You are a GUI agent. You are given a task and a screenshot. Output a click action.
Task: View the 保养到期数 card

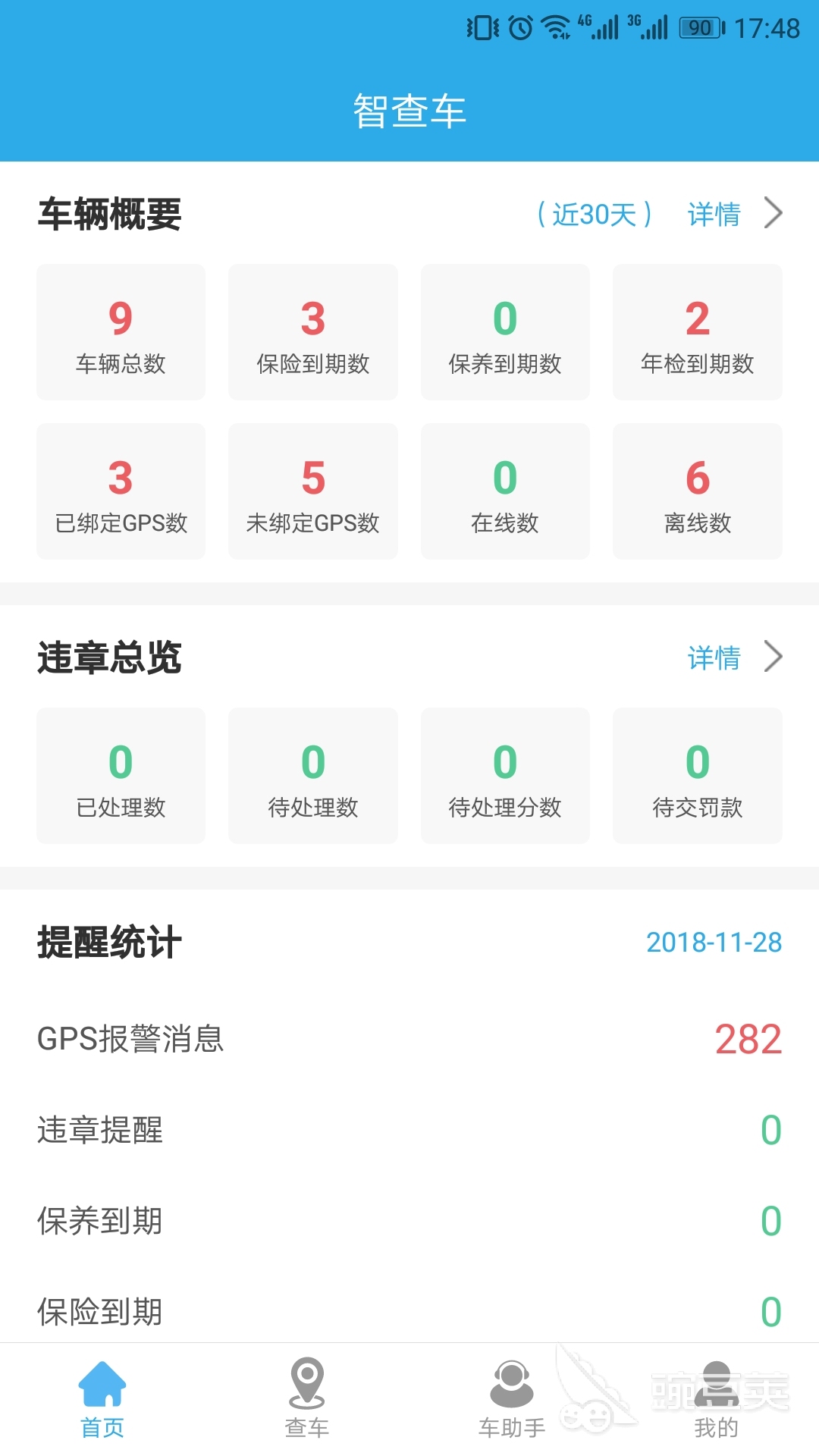coord(505,332)
